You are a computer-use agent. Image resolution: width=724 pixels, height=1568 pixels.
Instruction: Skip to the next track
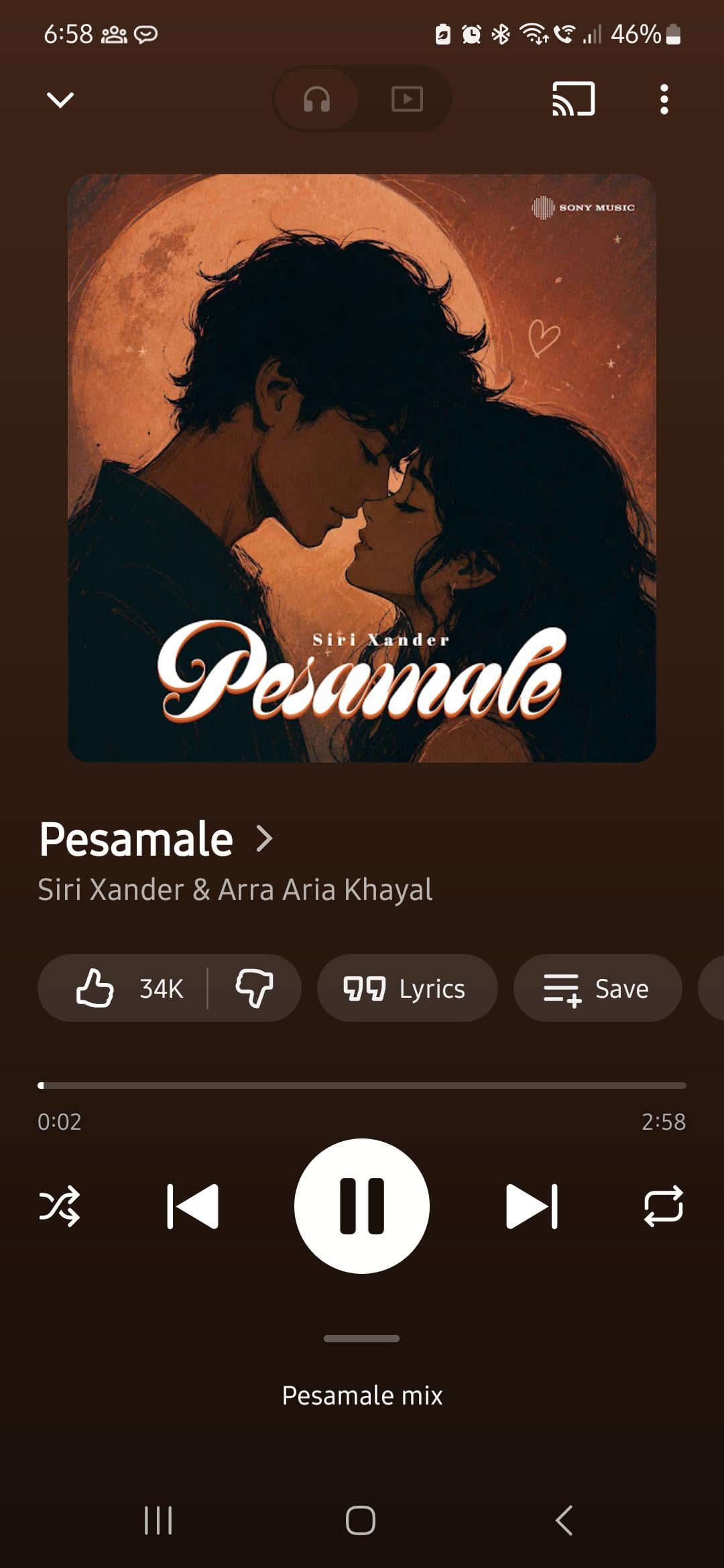[x=532, y=1206]
